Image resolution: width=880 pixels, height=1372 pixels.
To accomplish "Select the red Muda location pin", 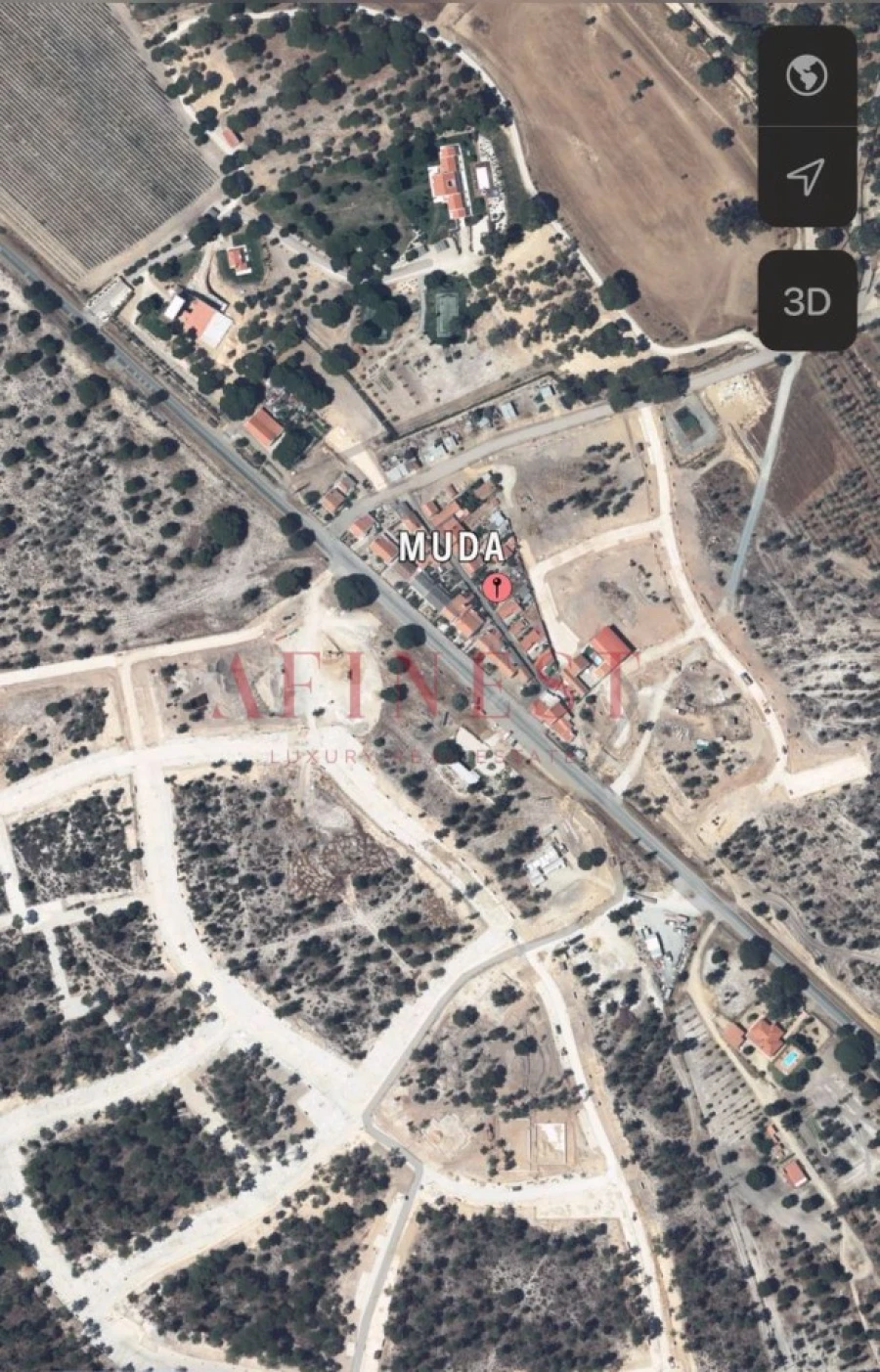I will [x=497, y=588].
